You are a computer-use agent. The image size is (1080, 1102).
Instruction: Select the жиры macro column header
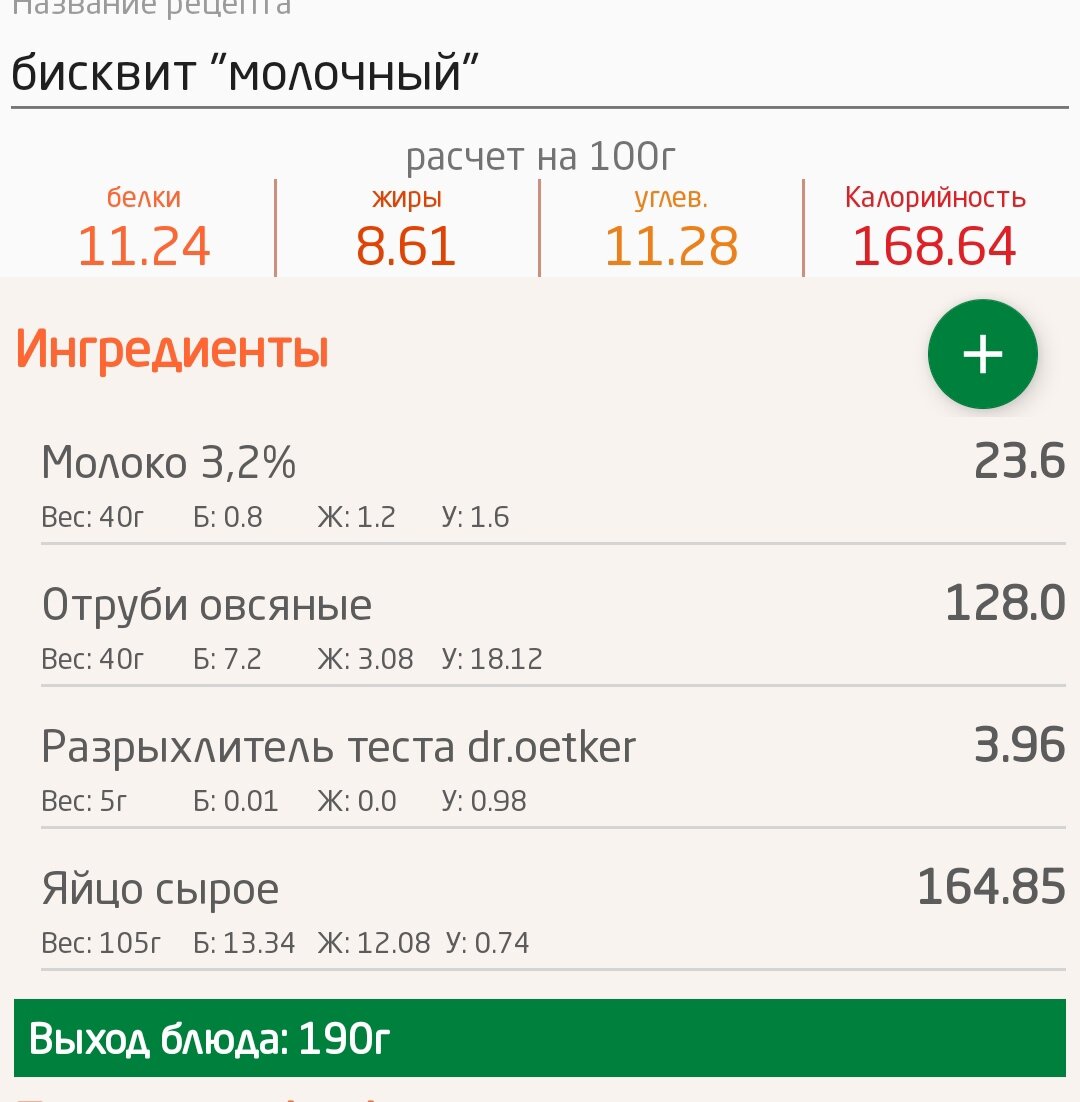(x=404, y=196)
